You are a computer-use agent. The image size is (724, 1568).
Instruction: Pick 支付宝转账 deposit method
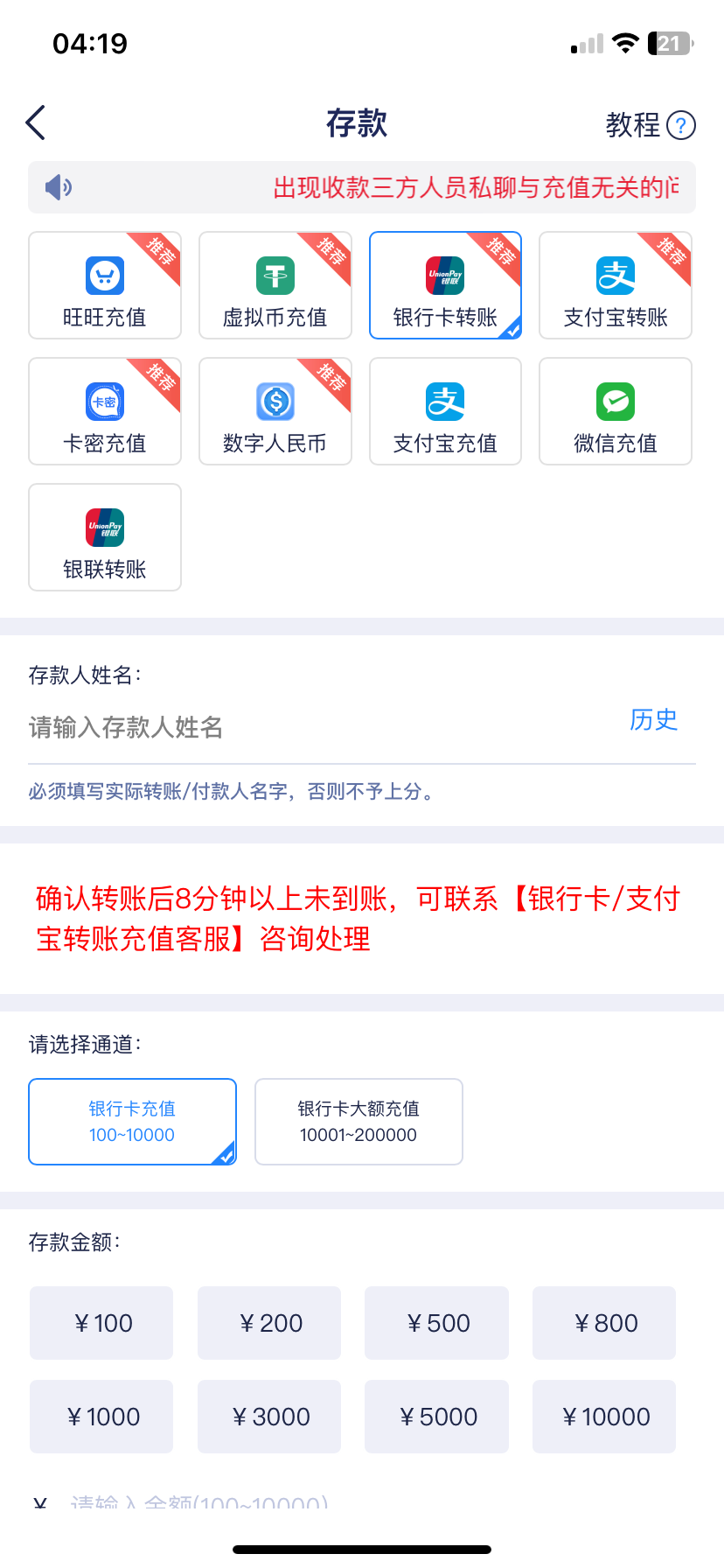point(616,285)
